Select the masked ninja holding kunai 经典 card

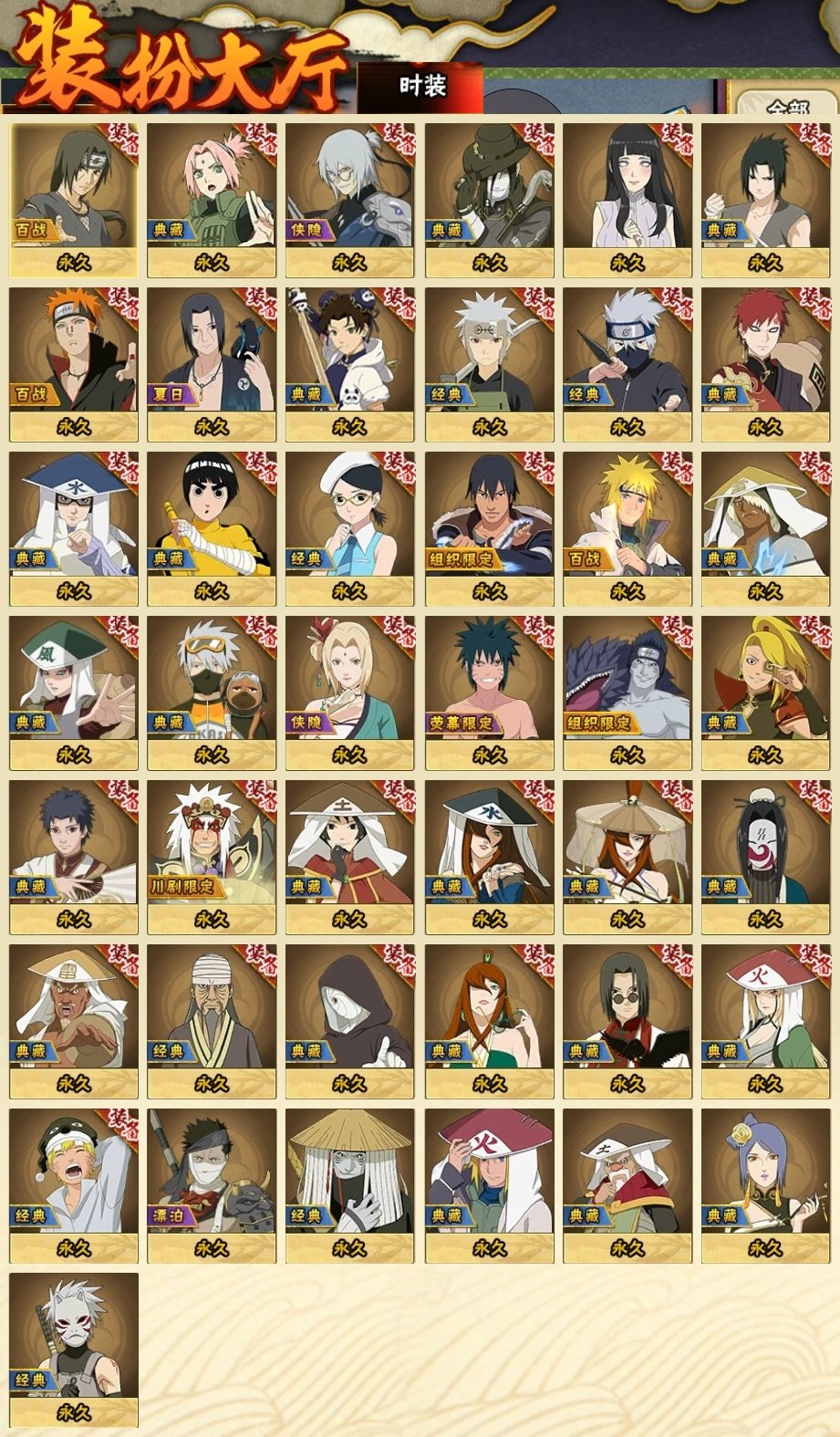[x=627, y=363]
